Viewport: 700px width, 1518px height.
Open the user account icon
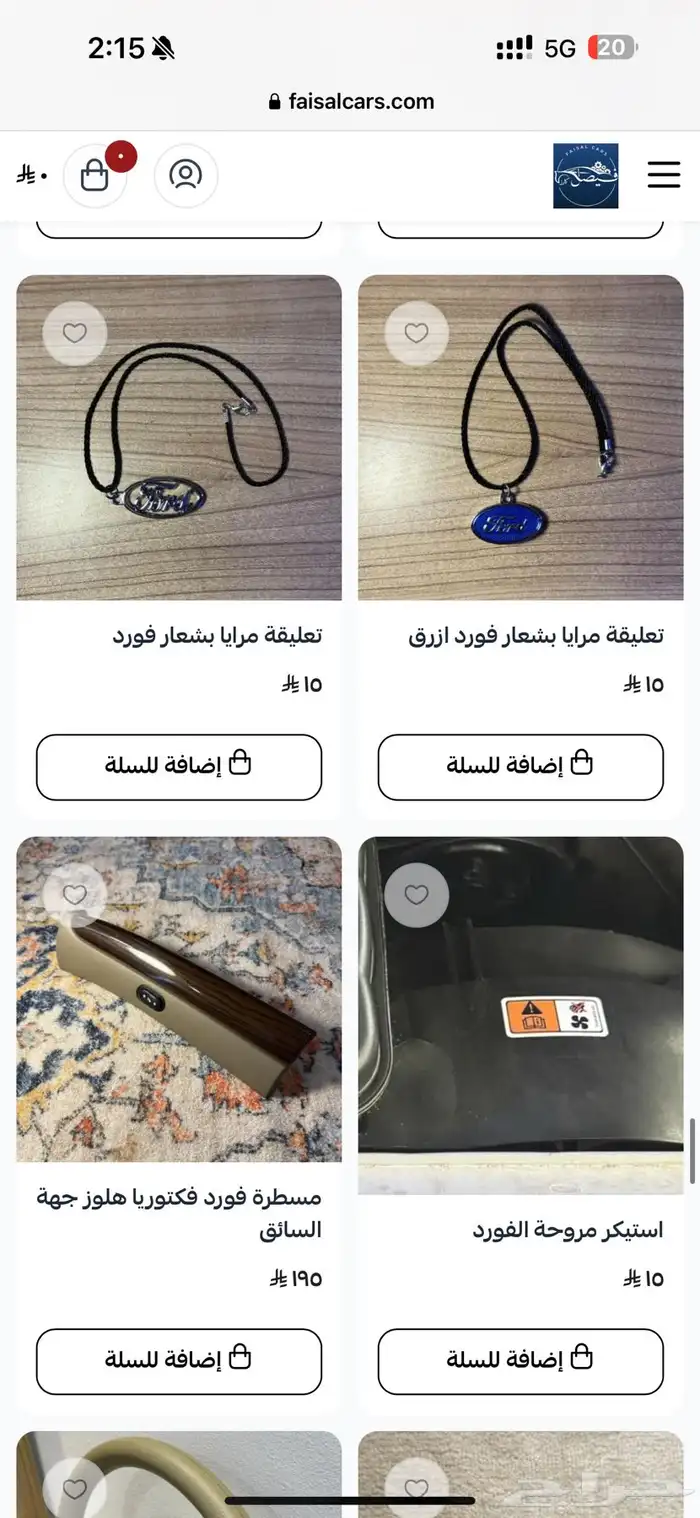coord(185,176)
